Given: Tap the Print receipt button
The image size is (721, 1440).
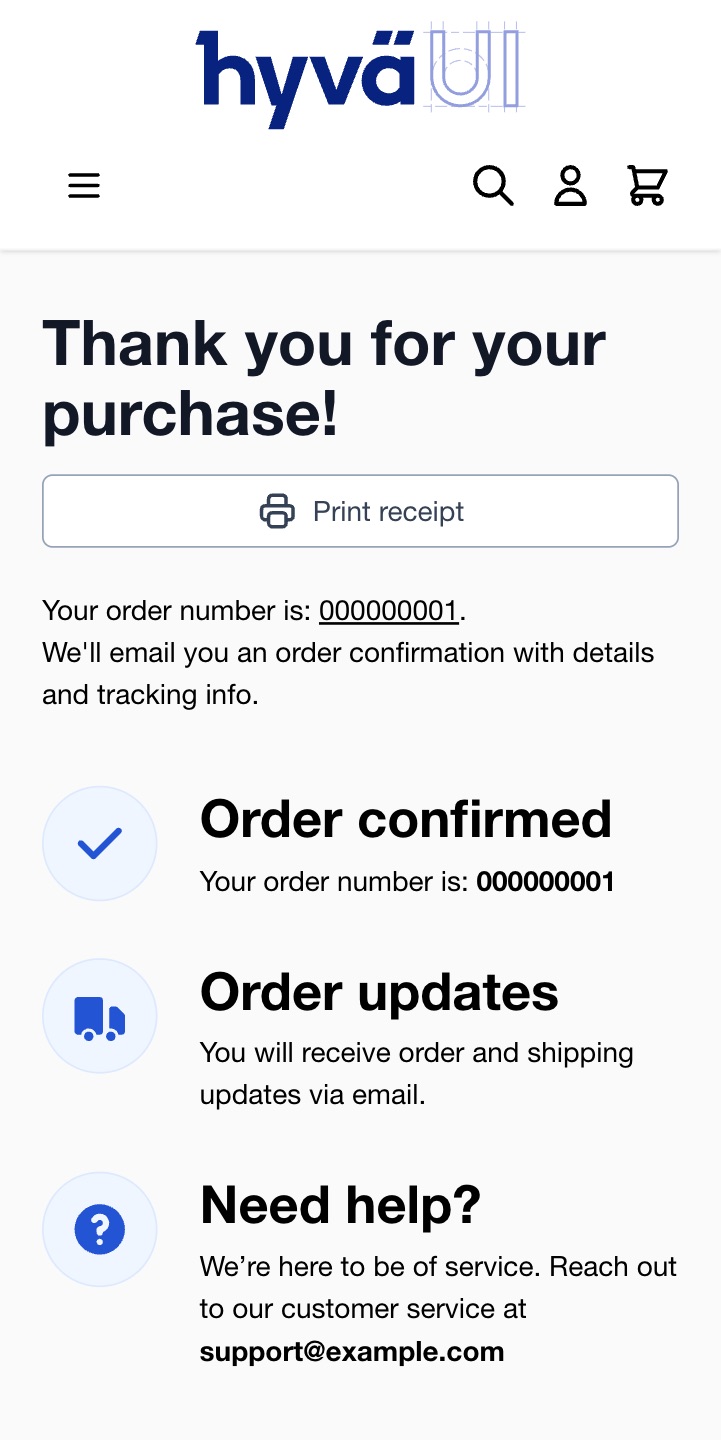Looking at the screenshot, I should (360, 511).
